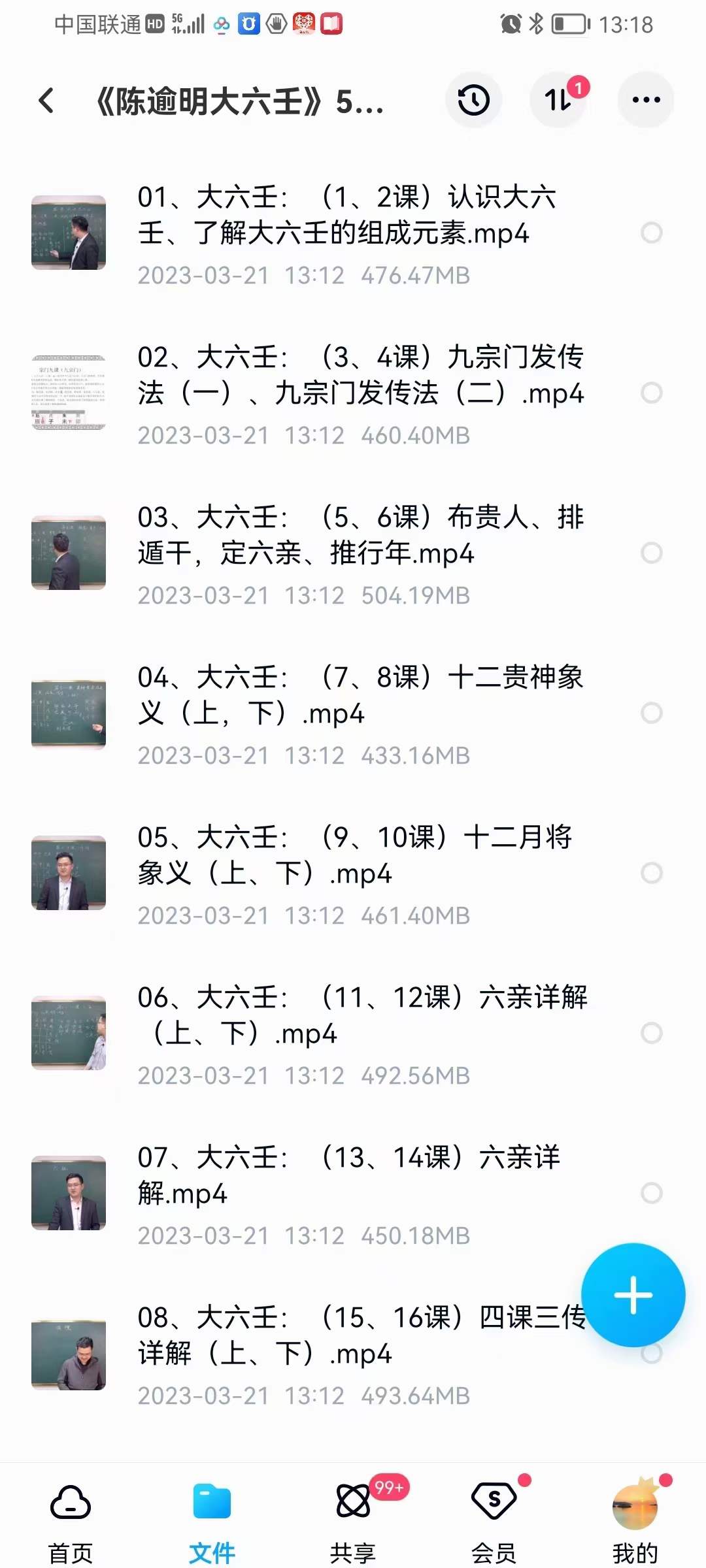Select the circle beside video 01
The image size is (706, 1568).
[x=650, y=232]
